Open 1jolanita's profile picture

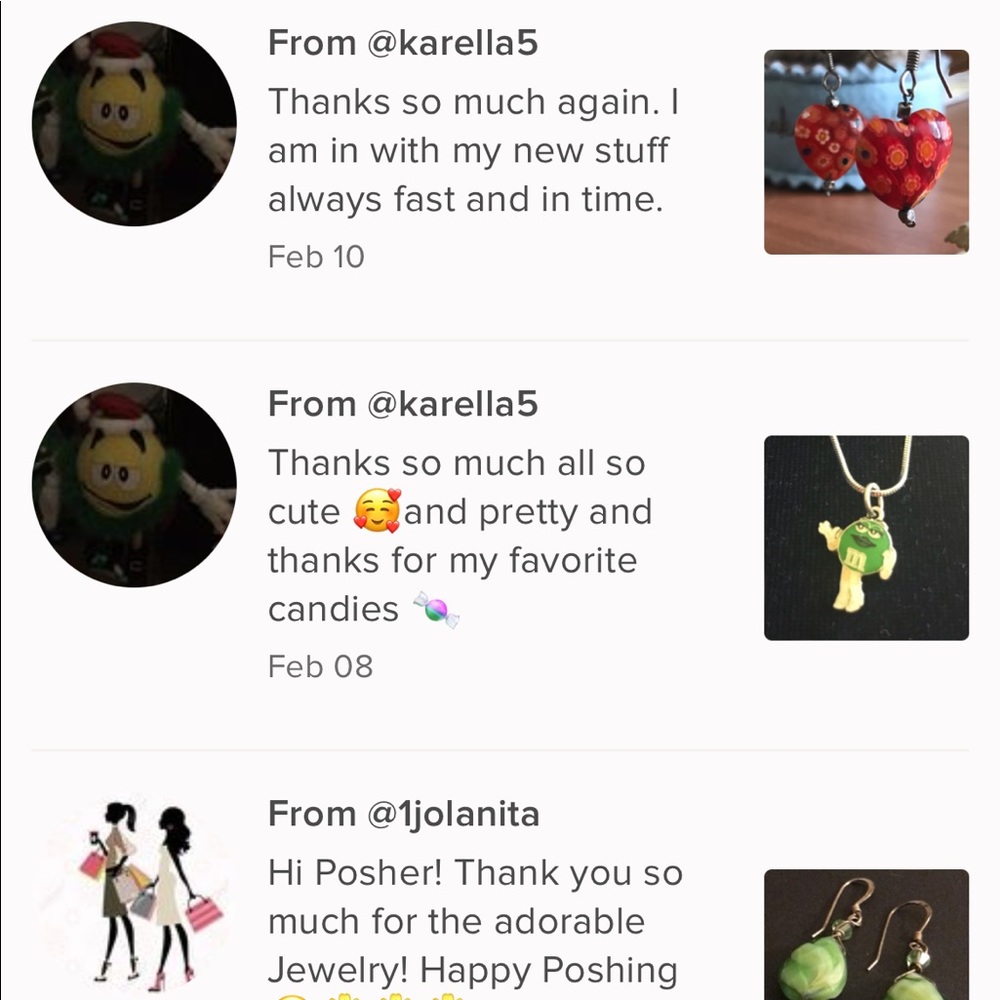[x=134, y=890]
